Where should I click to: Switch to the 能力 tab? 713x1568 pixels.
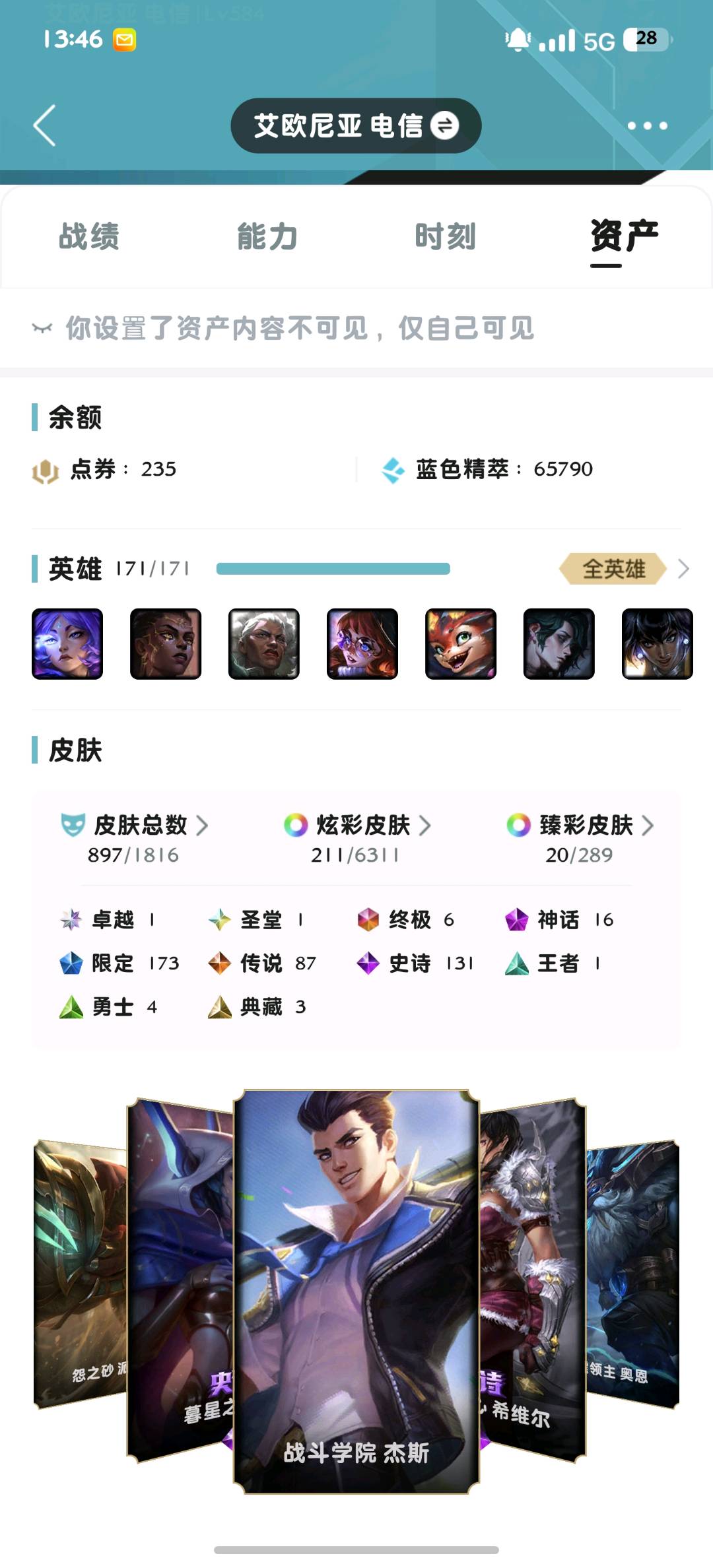pos(267,237)
